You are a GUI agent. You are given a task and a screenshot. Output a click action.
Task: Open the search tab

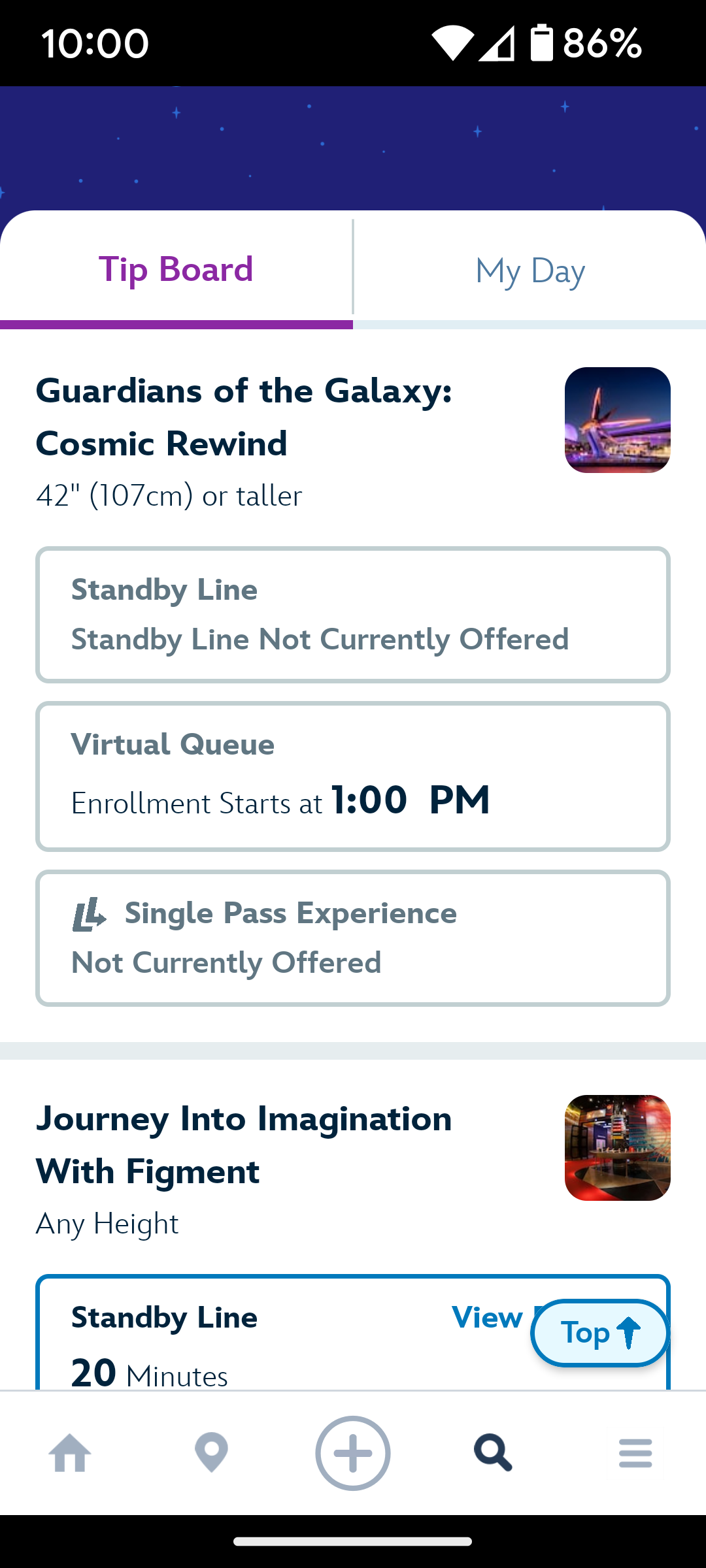(494, 1453)
